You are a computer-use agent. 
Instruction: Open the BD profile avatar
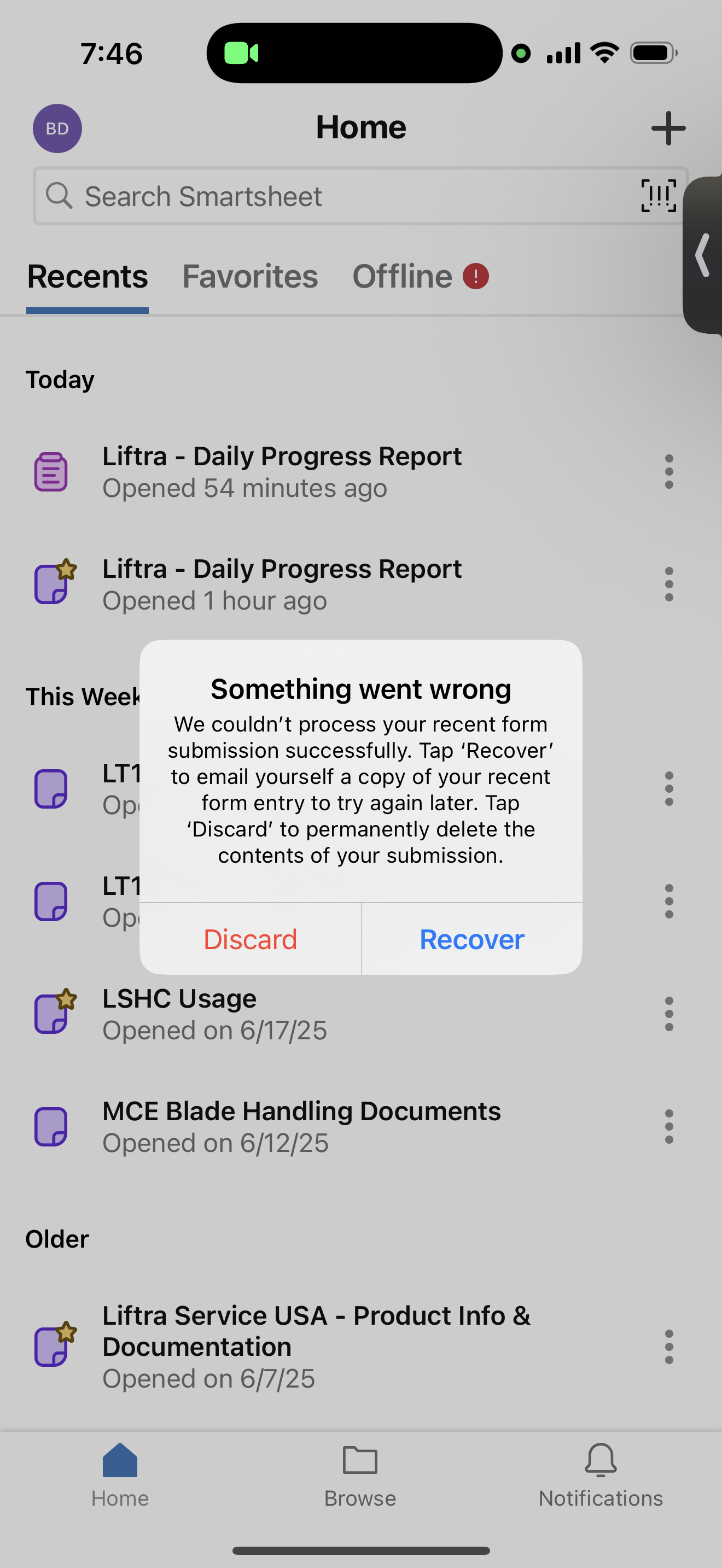57,128
